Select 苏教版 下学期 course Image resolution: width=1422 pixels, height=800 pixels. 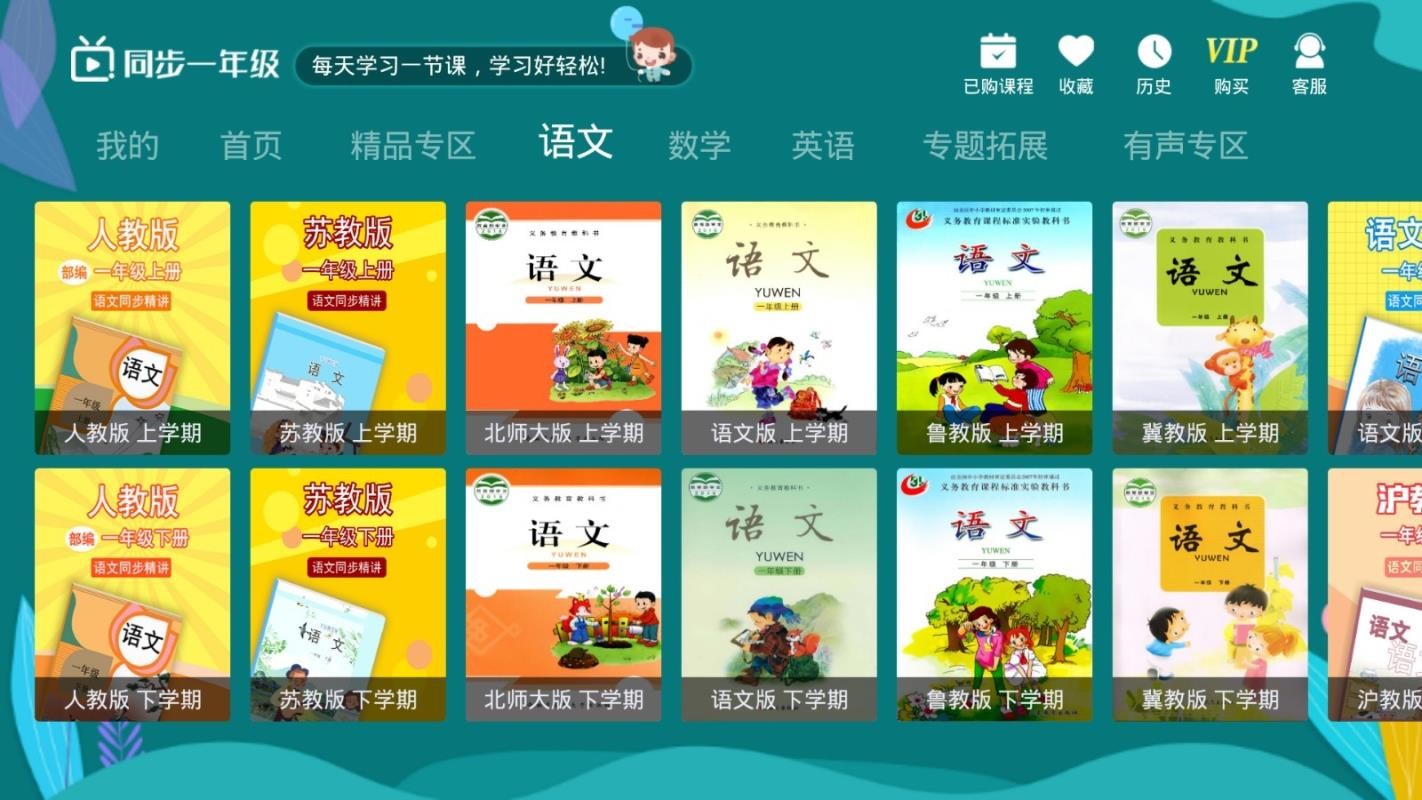tap(348, 594)
